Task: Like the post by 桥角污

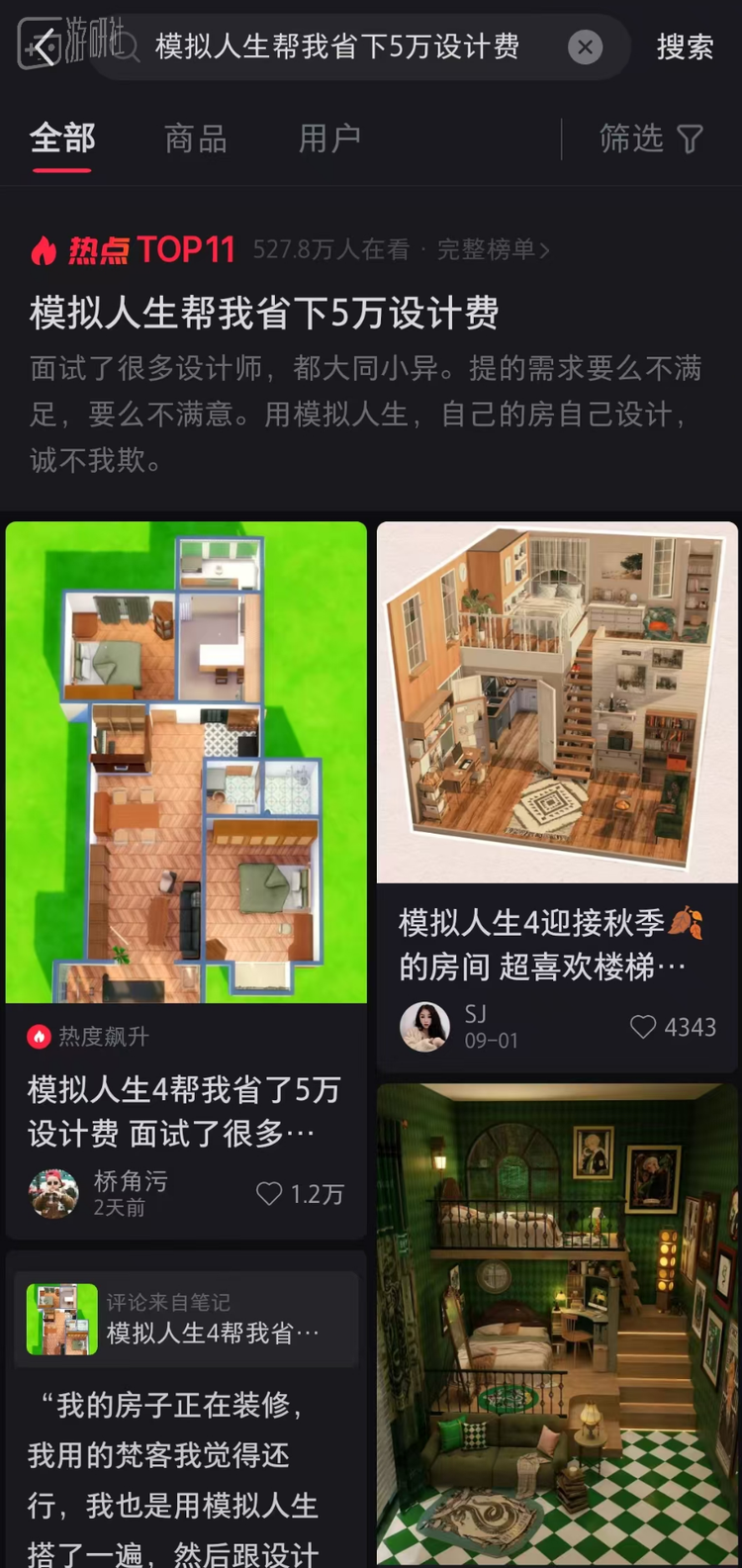Action: tap(270, 1193)
